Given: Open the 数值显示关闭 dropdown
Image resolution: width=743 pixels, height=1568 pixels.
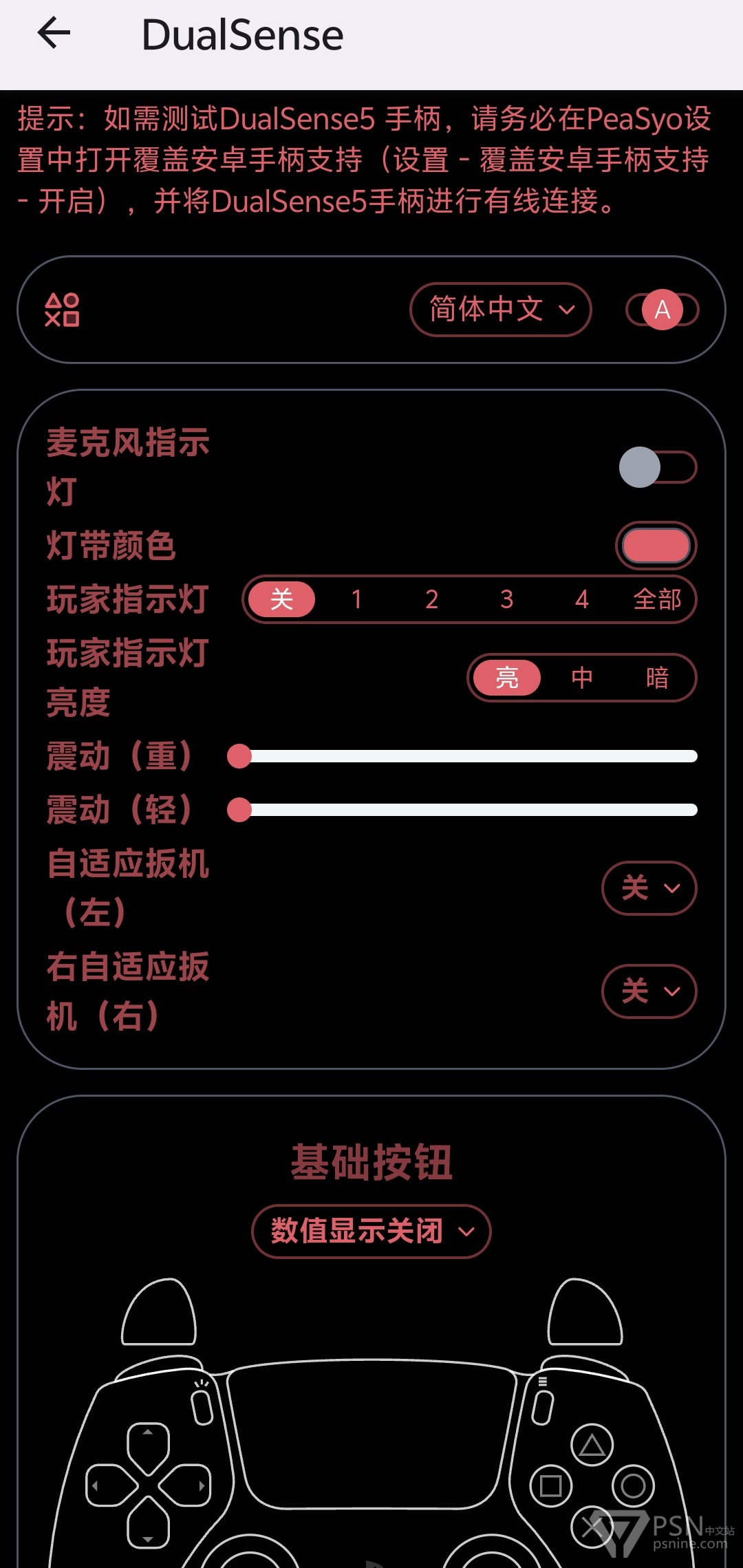Looking at the screenshot, I should coord(371,1231).
